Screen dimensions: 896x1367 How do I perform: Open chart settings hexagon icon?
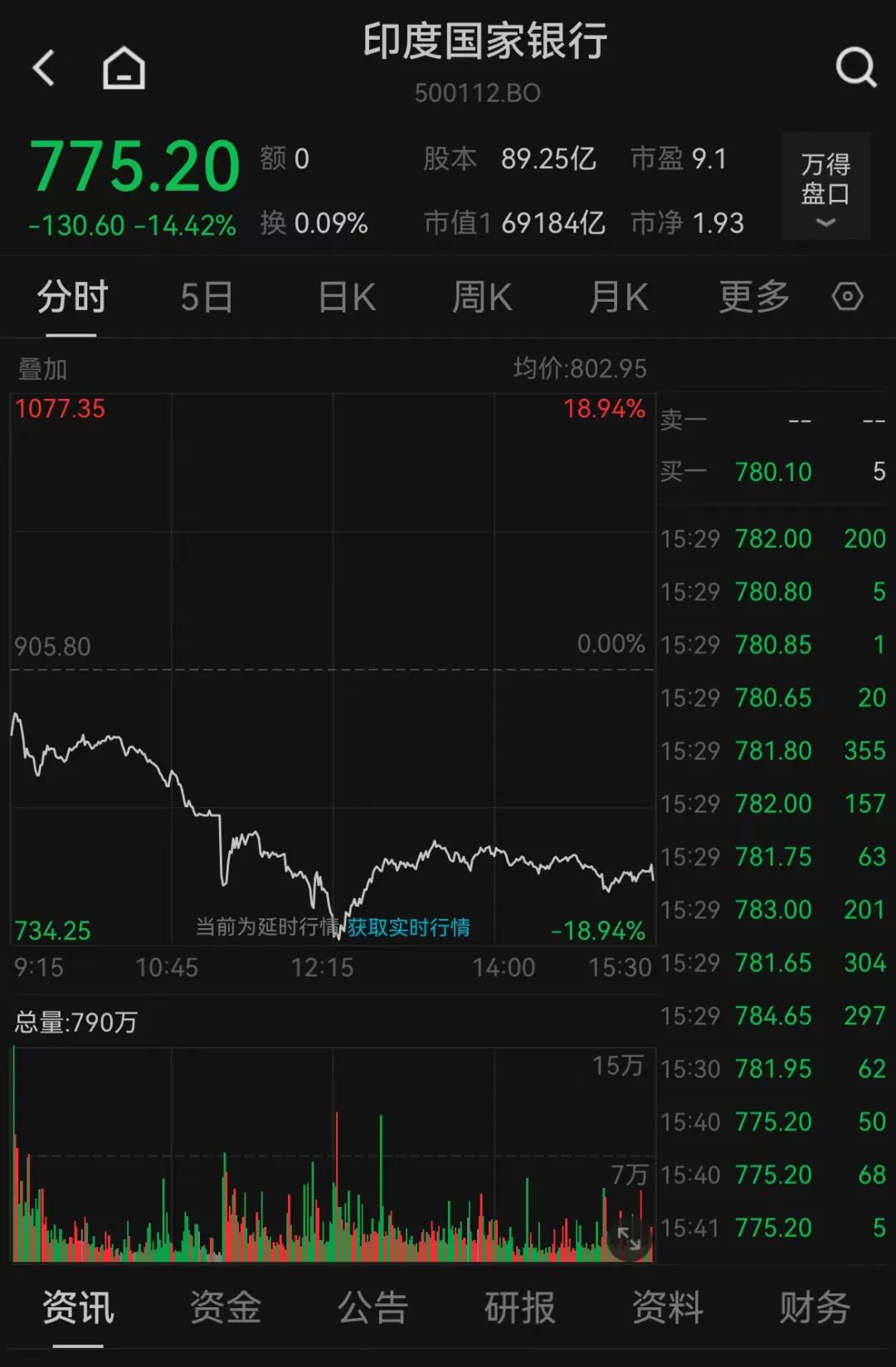(x=847, y=297)
